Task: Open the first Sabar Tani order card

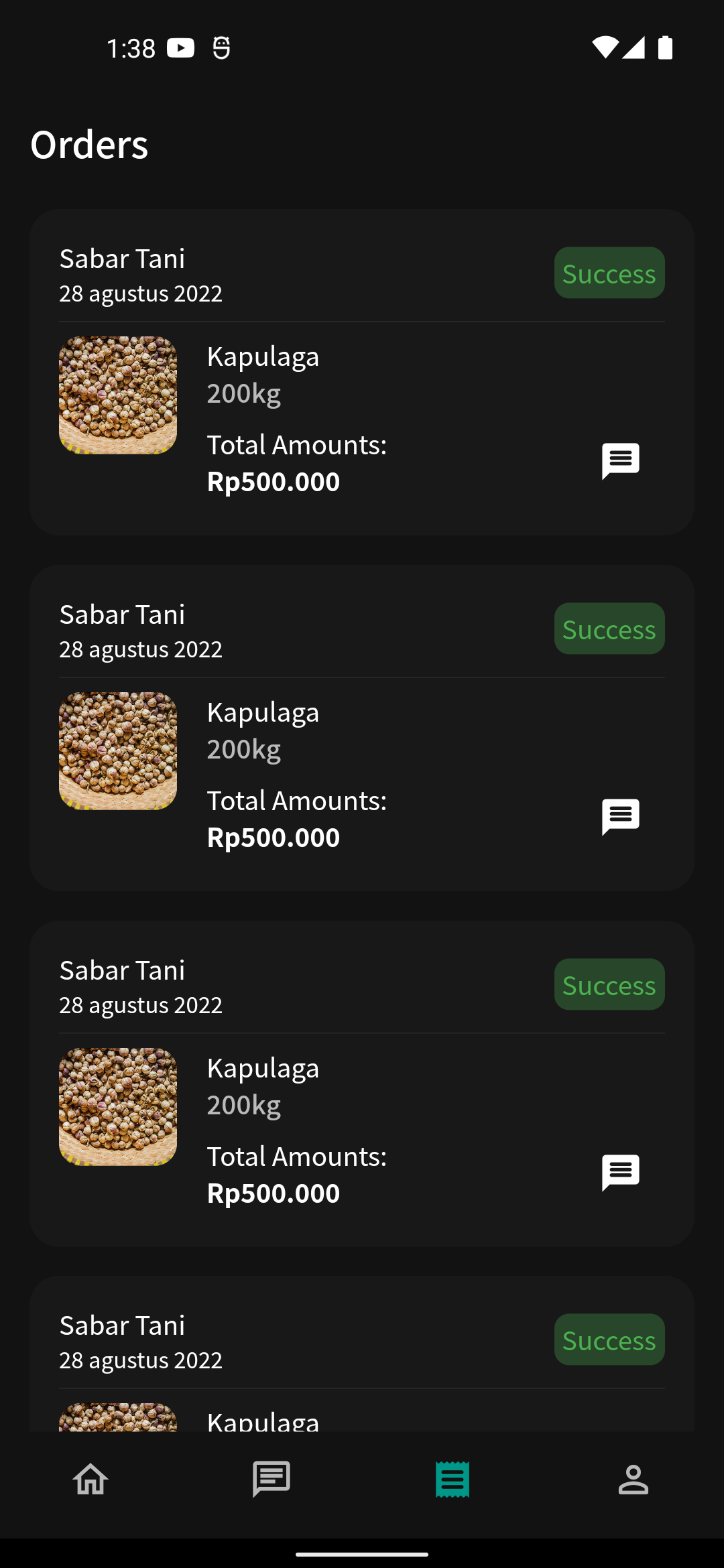Action: point(362,372)
